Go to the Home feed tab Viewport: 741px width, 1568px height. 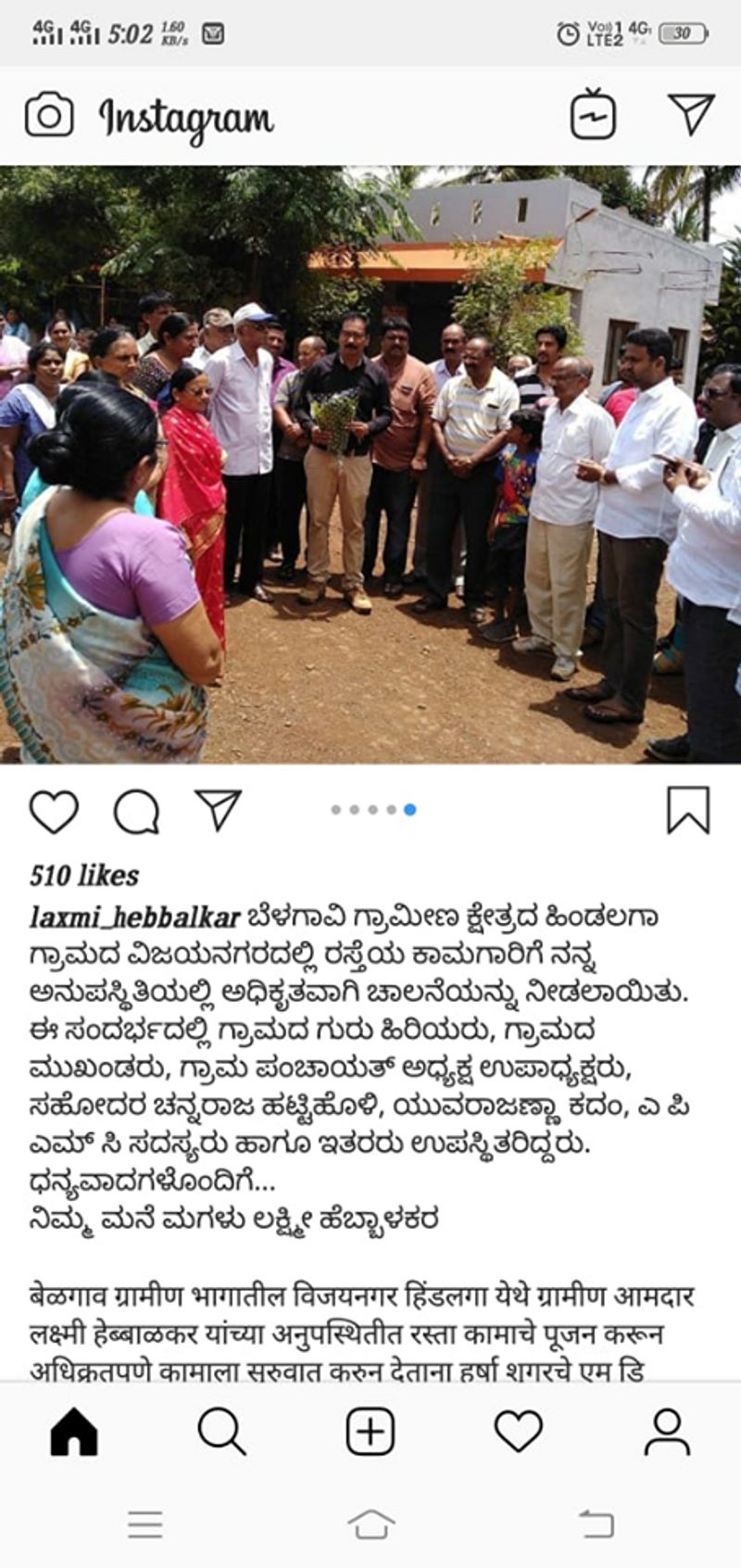pyautogui.click(x=74, y=1432)
